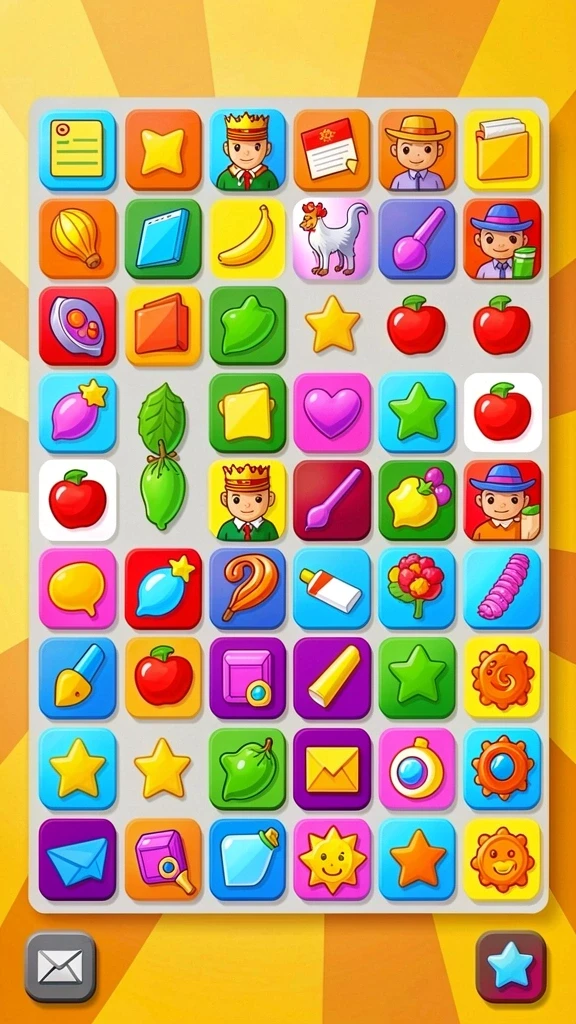Tap the yellow notepad tile on blue
Viewport: 576px width, 1024px height.
coord(78,150)
